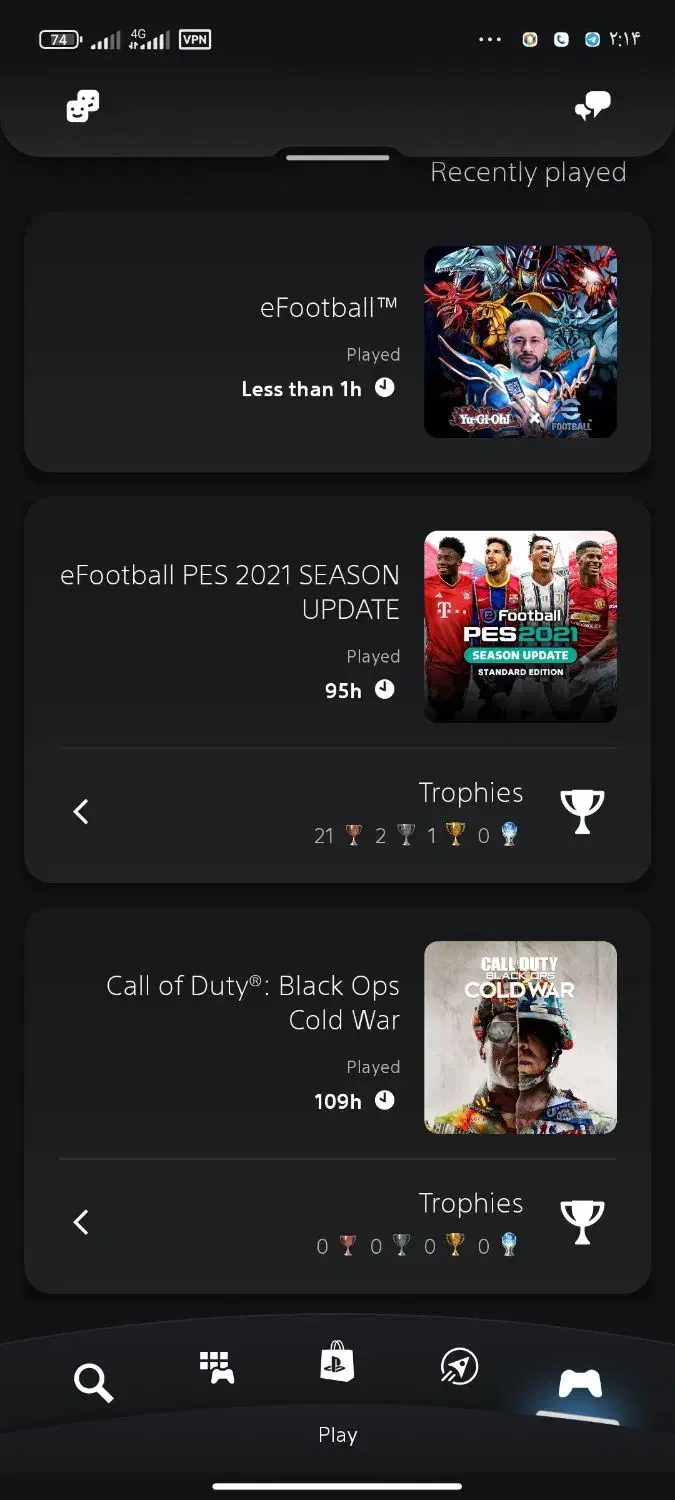View trophies for eFootball PES 2021
The image size is (675, 1500).
pos(337,811)
